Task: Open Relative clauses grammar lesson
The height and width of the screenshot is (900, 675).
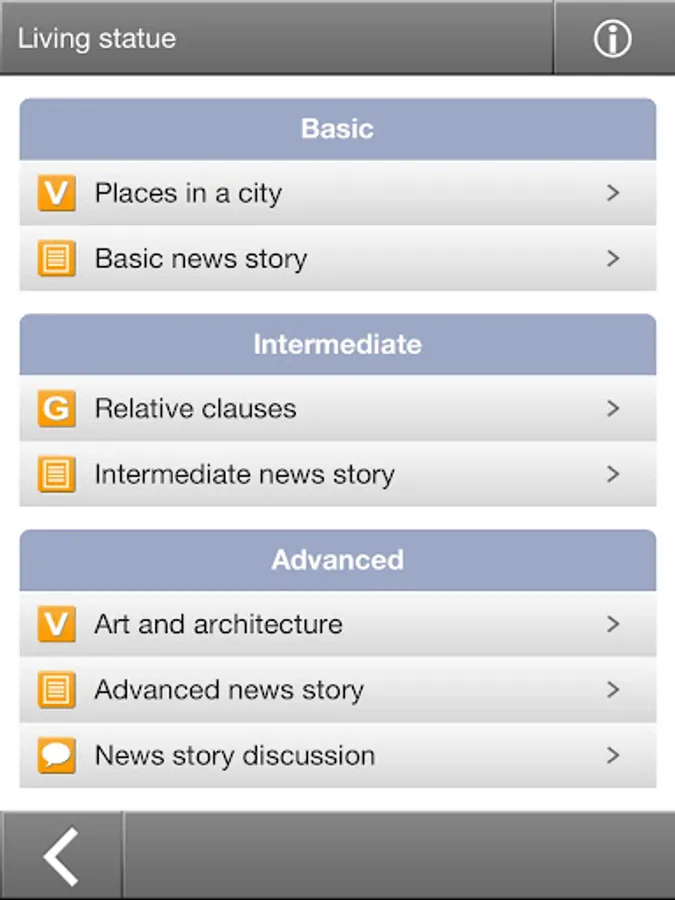Action: [337, 409]
